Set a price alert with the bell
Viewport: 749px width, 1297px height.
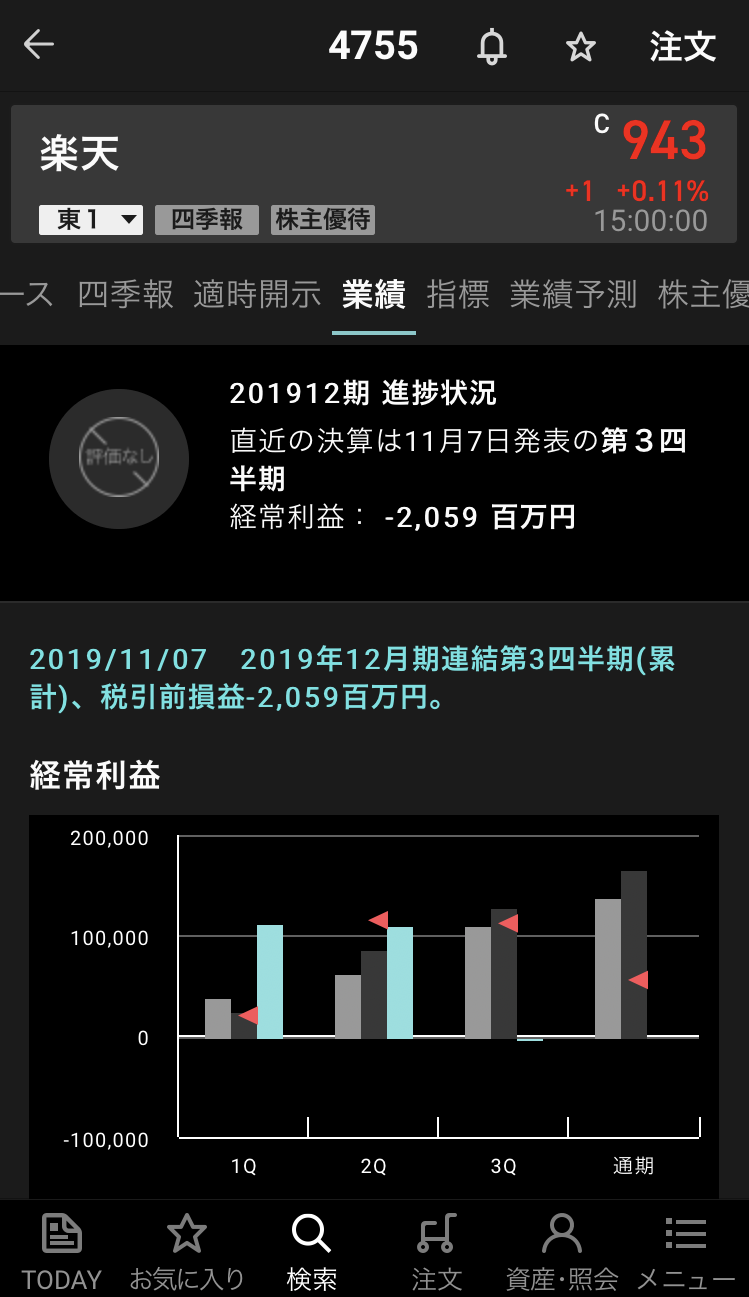coord(491,47)
